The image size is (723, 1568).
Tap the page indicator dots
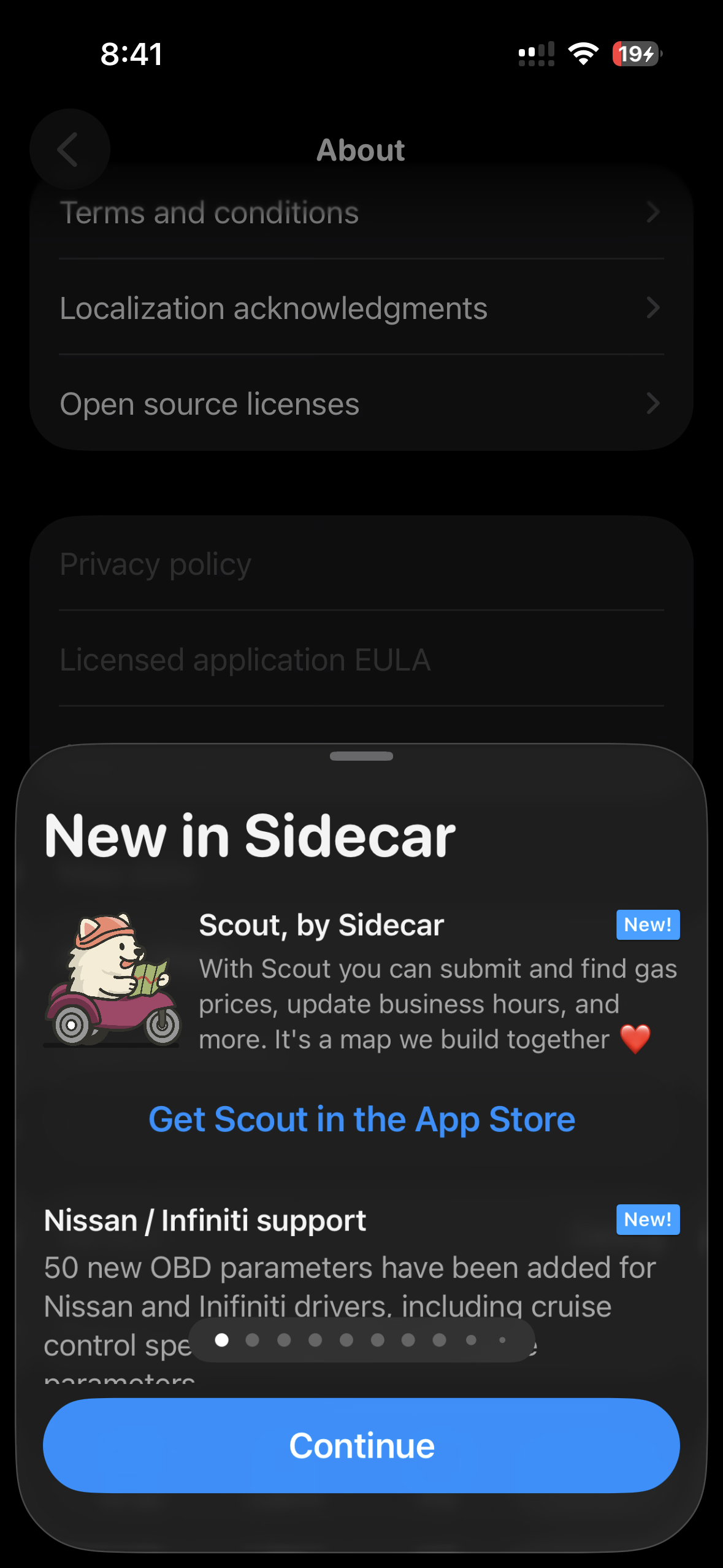362,1340
